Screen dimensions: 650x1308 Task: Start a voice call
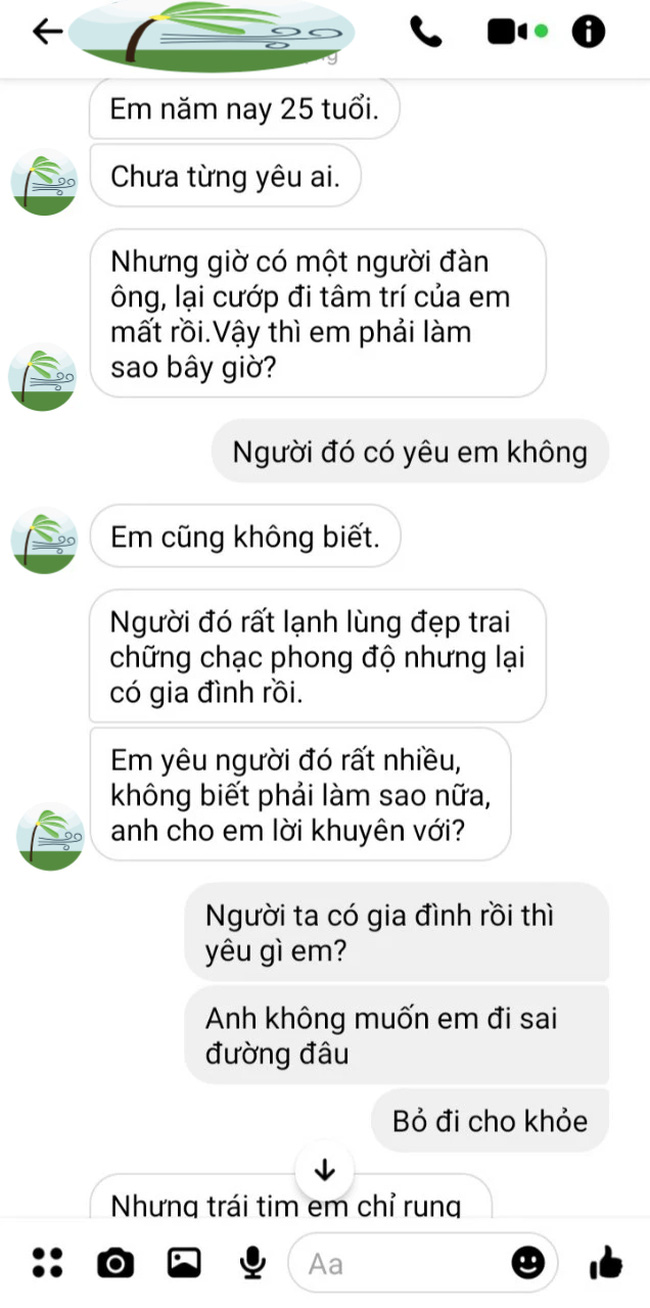click(x=426, y=32)
